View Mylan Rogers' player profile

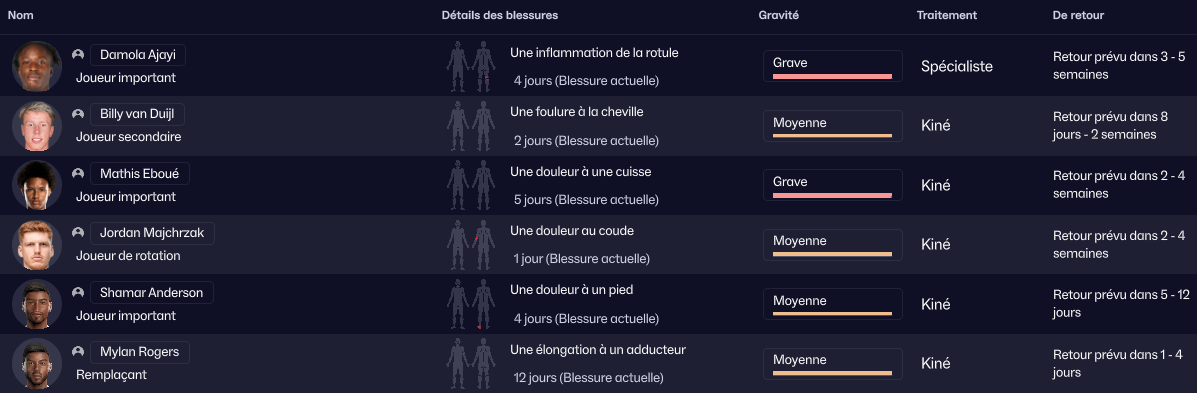coord(140,353)
